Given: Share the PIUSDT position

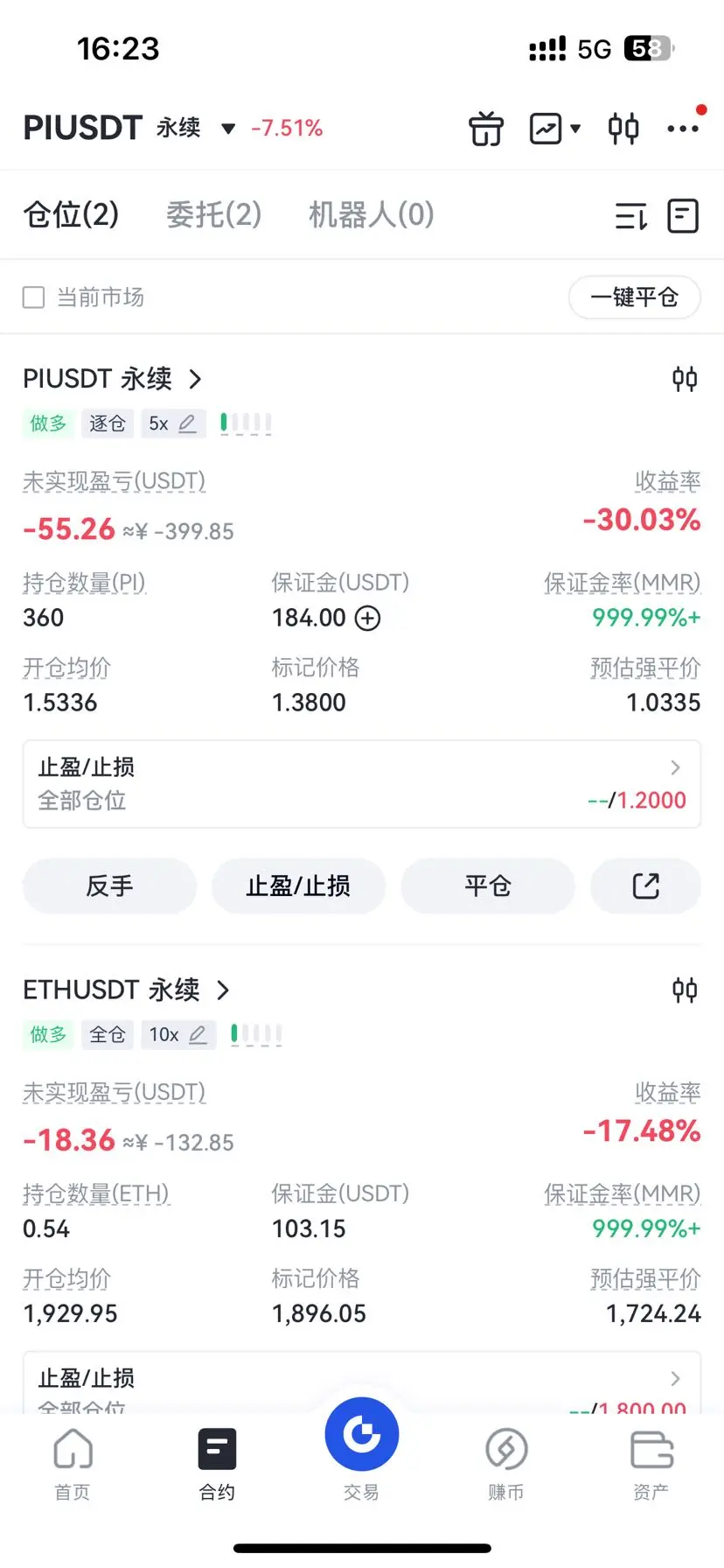Looking at the screenshot, I should 645,886.
